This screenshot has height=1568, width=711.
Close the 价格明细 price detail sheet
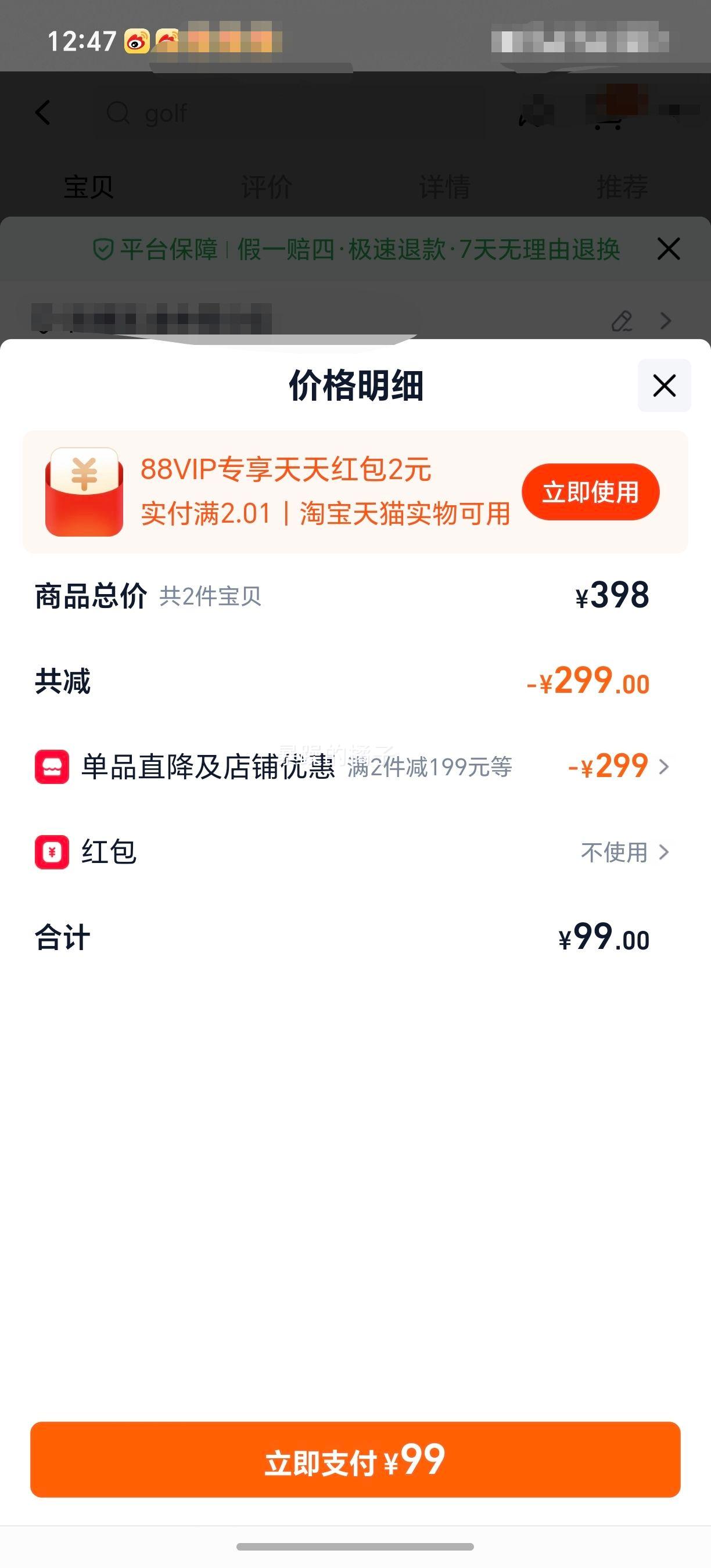click(x=664, y=385)
